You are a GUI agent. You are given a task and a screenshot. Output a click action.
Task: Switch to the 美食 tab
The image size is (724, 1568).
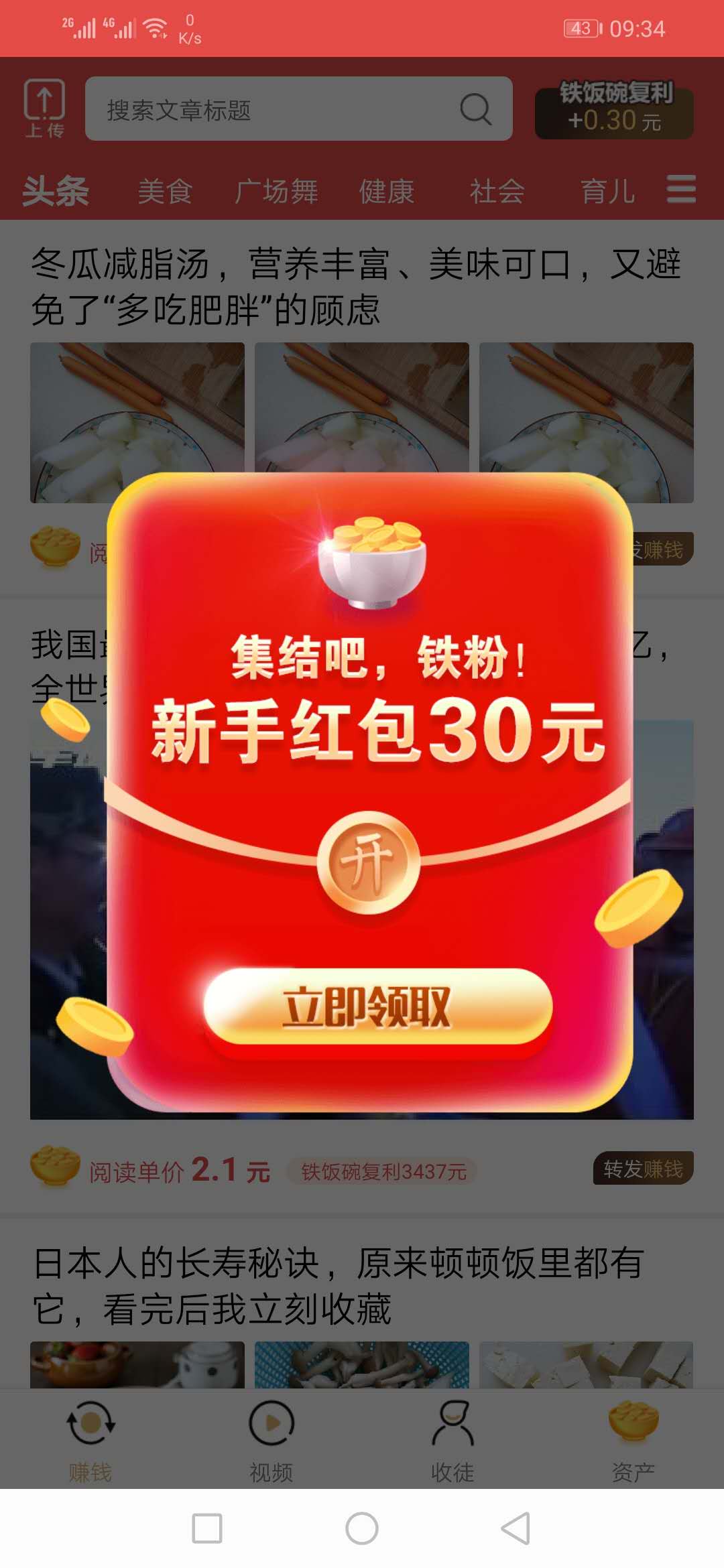click(x=165, y=192)
